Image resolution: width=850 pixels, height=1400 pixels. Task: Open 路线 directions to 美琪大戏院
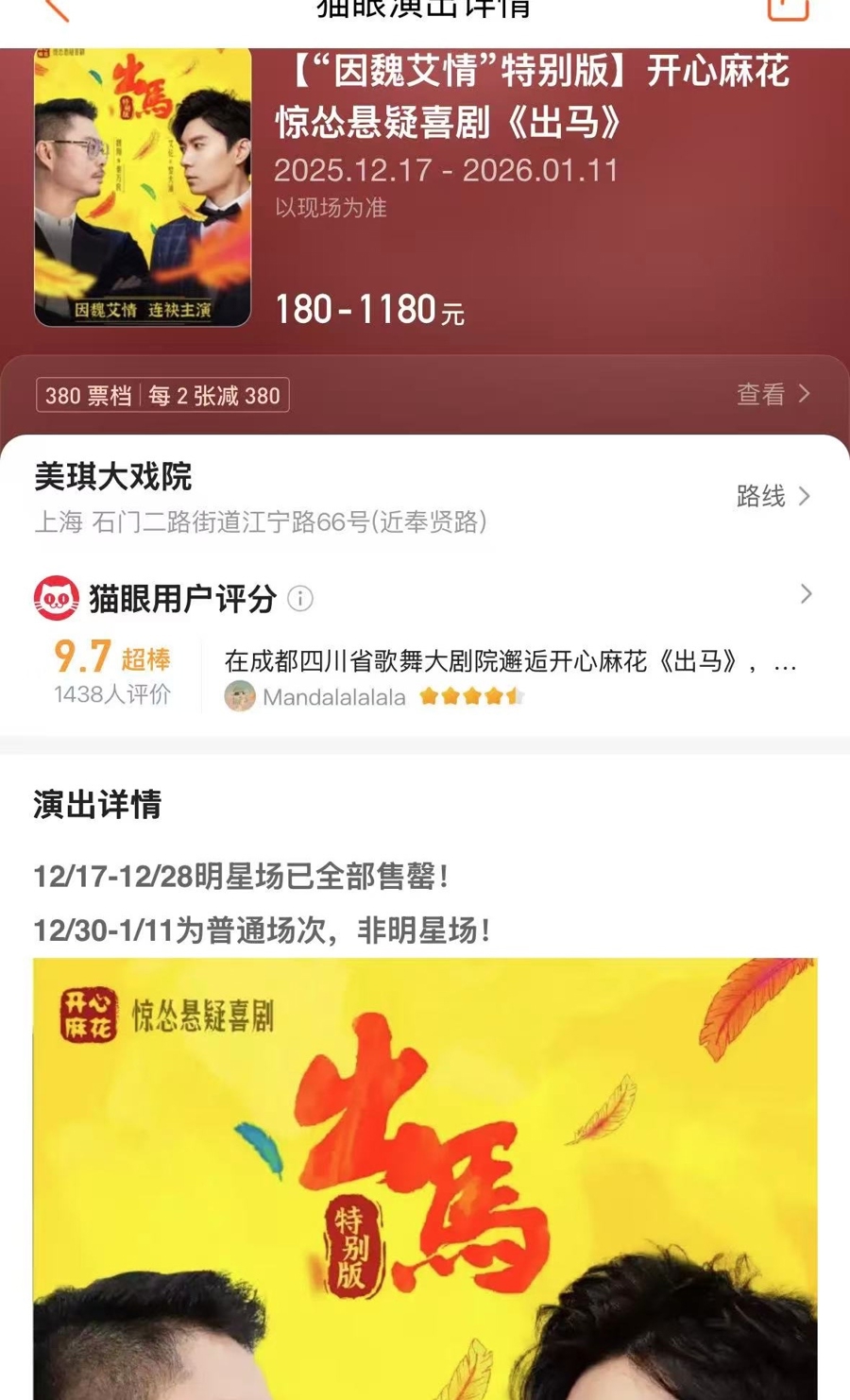coord(773,496)
